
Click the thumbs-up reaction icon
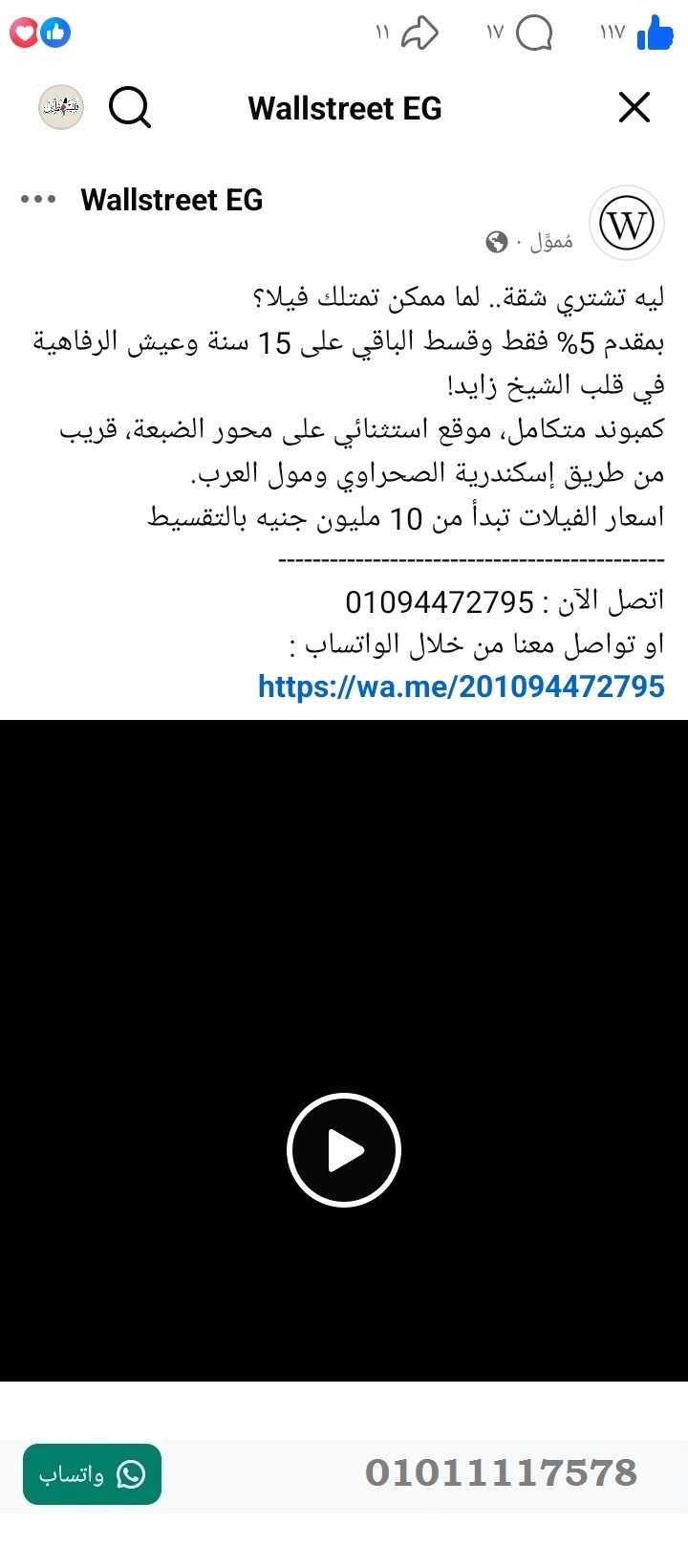click(x=55, y=32)
